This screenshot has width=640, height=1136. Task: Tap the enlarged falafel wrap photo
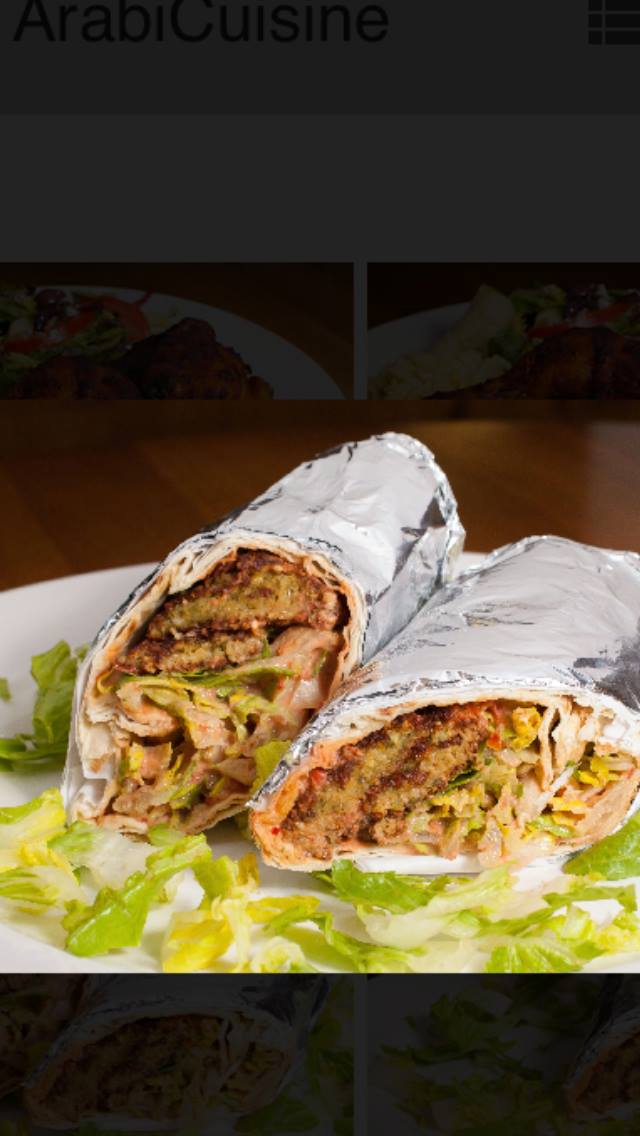pyautogui.click(x=320, y=687)
